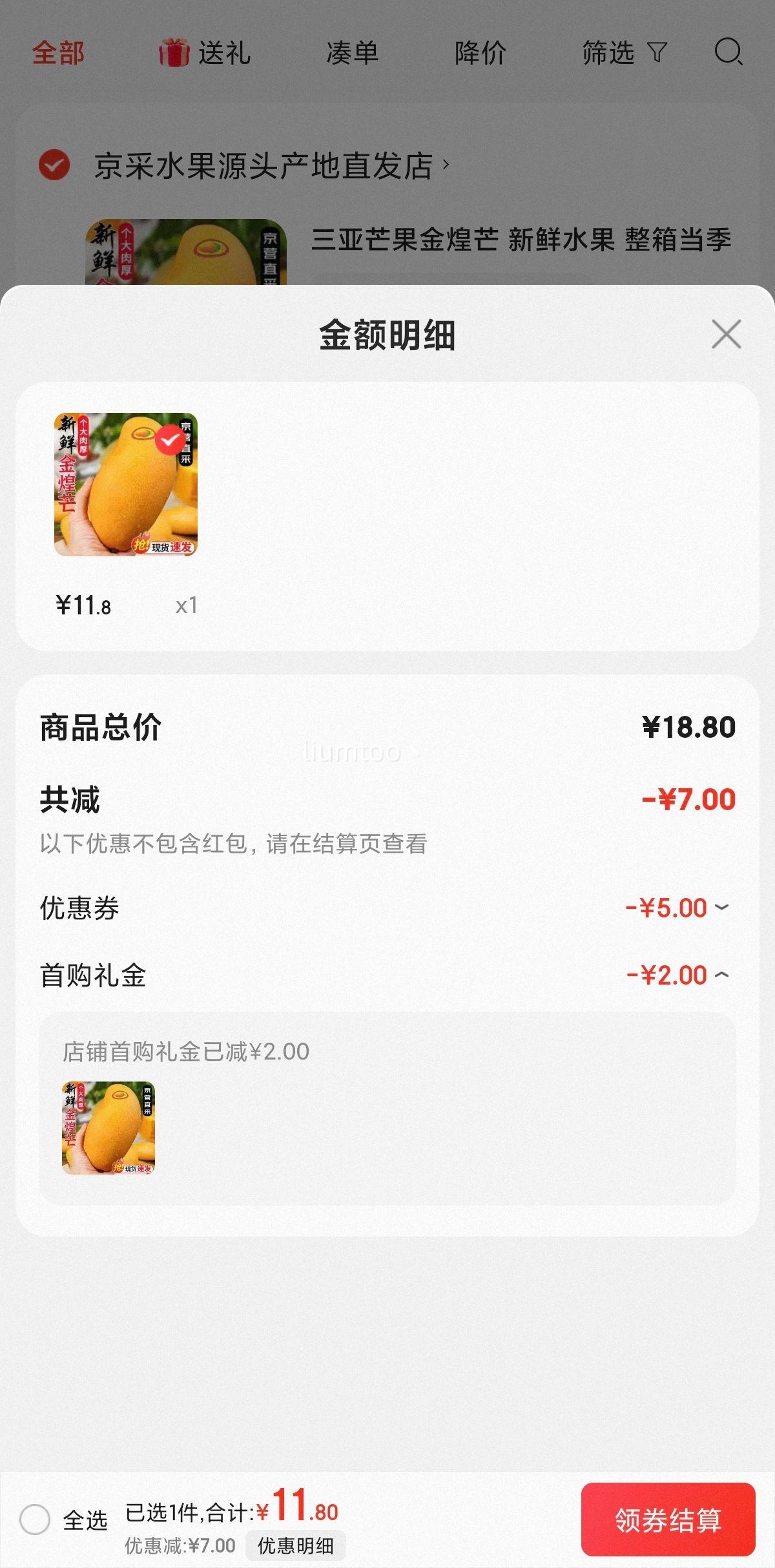Open the 京采水果源头产地直发店 store page
This screenshot has width=775, height=1568.
[x=271, y=166]
